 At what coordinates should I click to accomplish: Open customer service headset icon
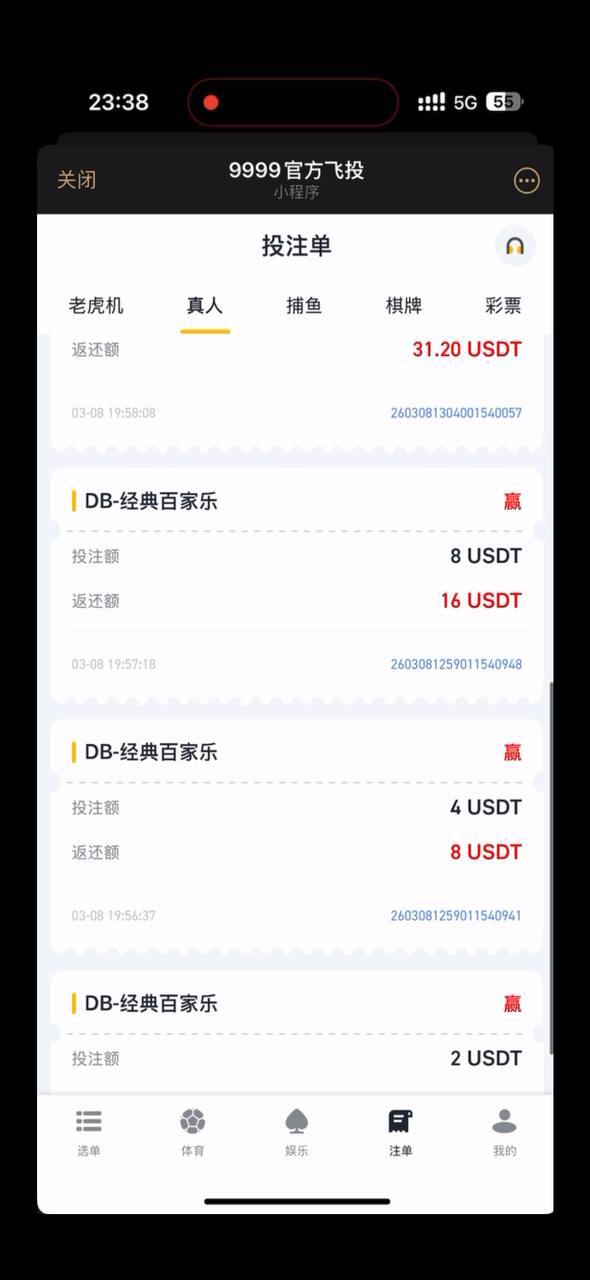(515, 246)
